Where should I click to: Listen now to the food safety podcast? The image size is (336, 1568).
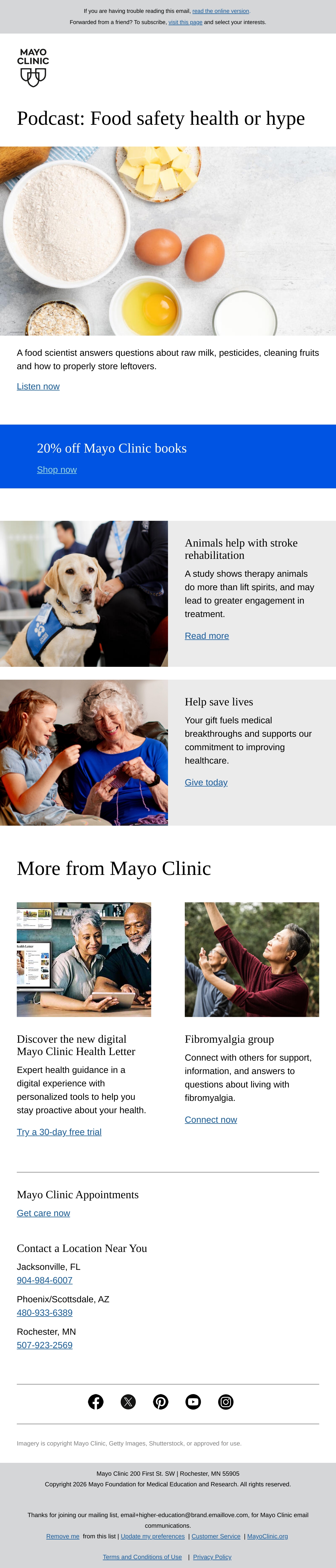[38, 387]
